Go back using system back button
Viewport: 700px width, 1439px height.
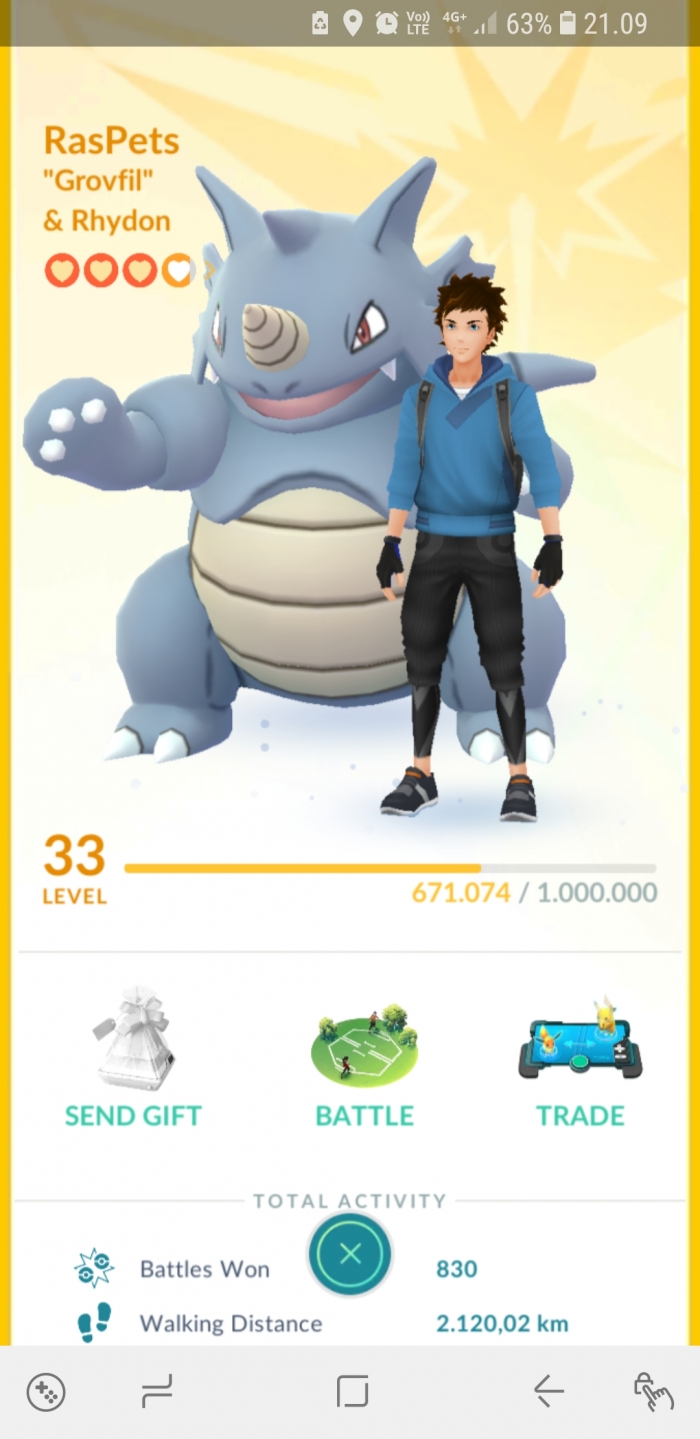(x=548, y=1390)
